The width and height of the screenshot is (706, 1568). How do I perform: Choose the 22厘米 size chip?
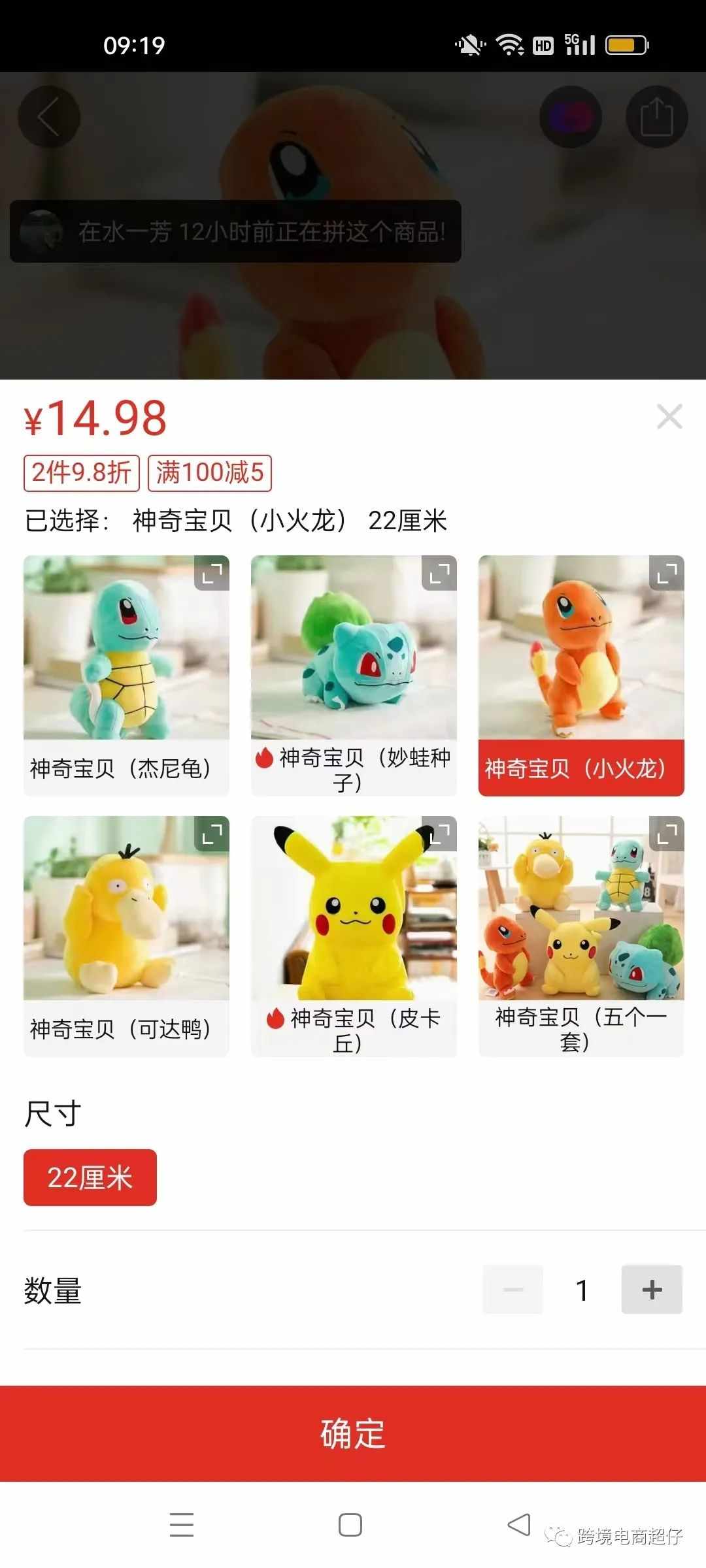click(90, 1177)
